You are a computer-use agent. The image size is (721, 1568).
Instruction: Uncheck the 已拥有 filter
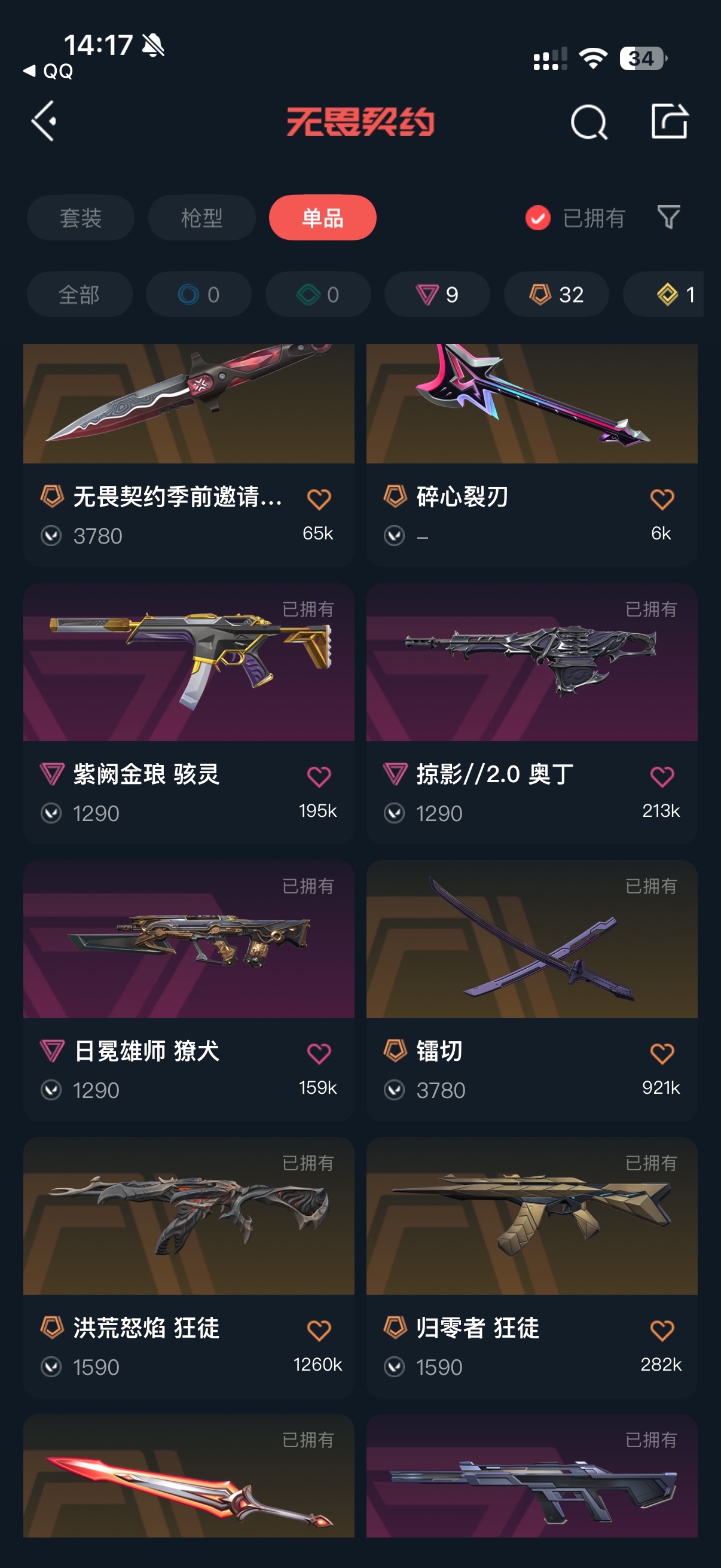[x=575, y=218]
